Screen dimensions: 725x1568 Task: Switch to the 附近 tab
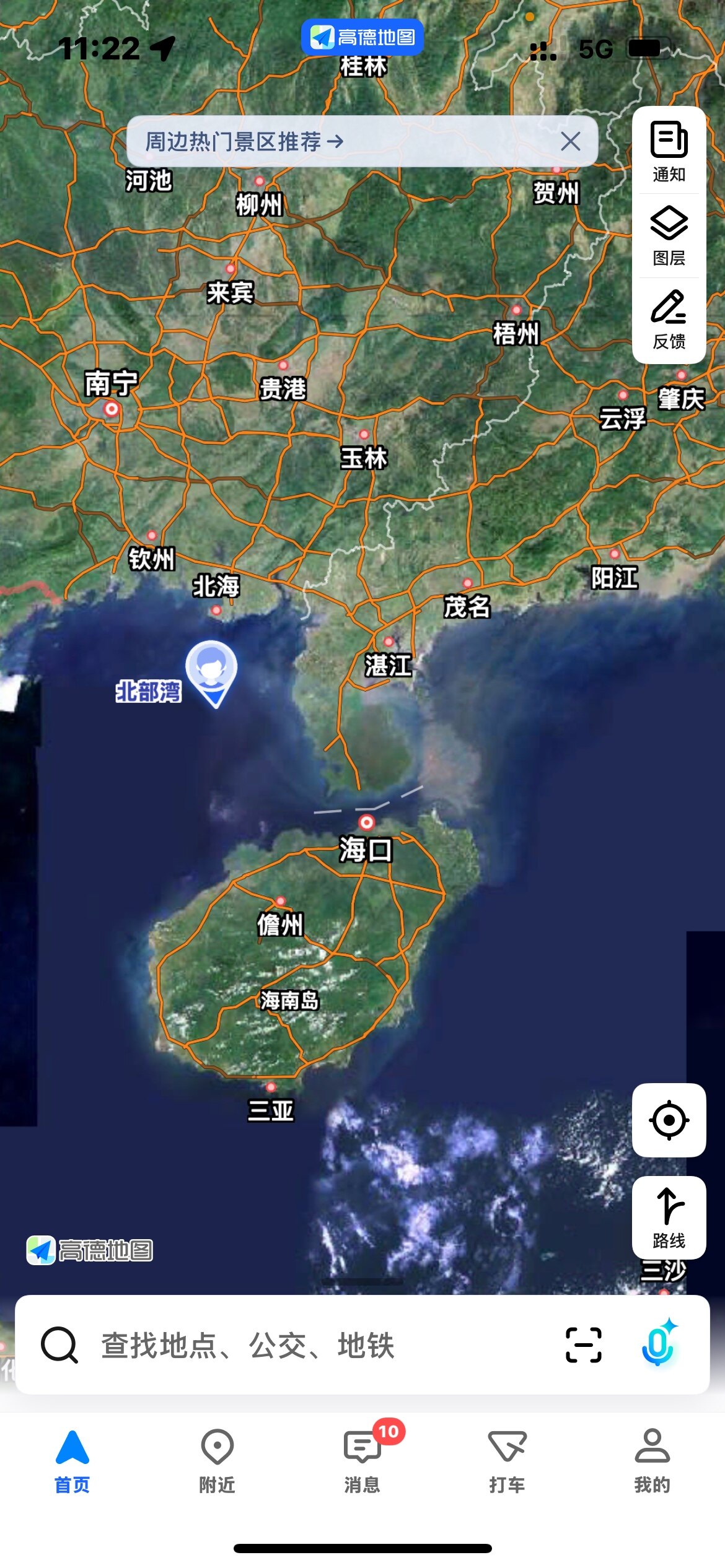coord(217,1459)
